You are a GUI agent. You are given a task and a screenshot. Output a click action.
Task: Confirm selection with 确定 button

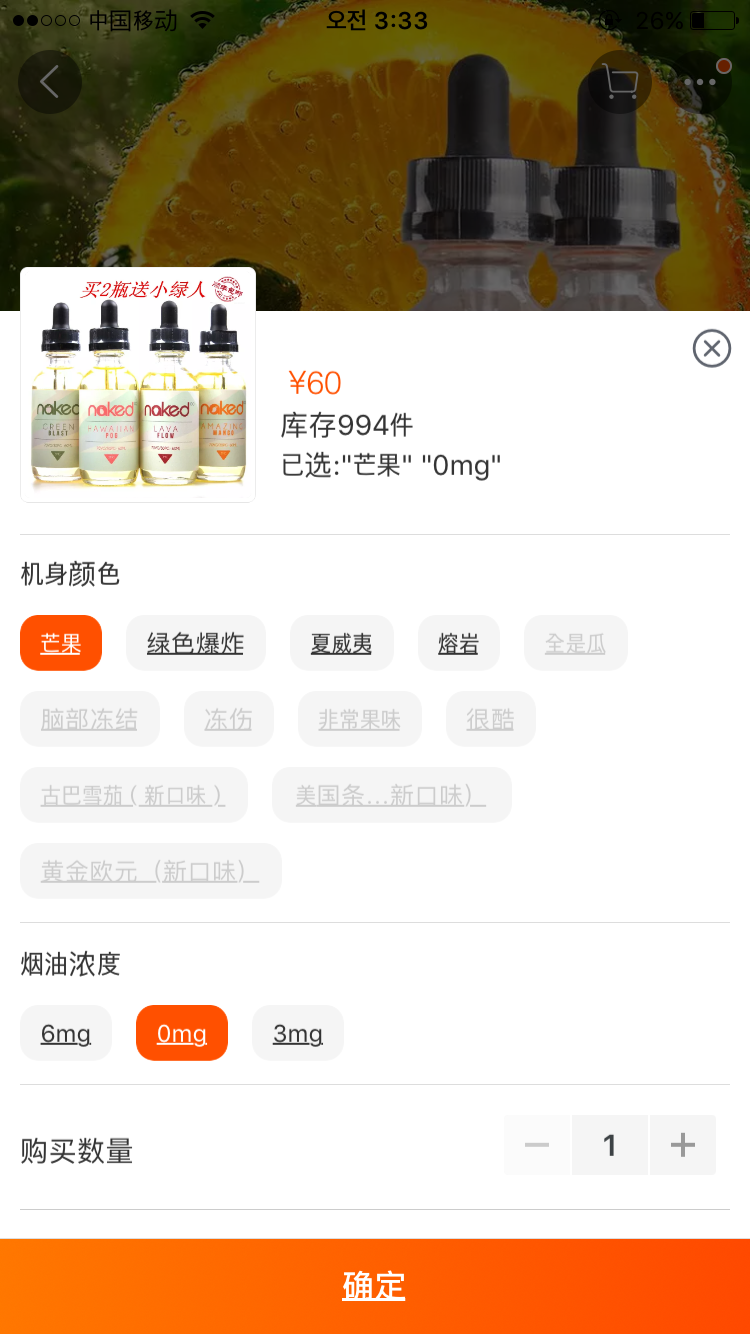(x=375, y=1286)
